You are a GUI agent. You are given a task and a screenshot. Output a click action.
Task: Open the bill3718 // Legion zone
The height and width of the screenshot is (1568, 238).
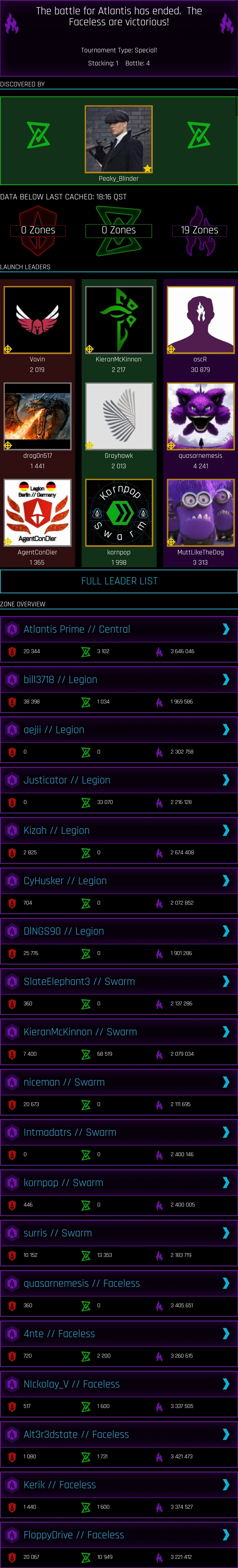[x=226, y=679]
